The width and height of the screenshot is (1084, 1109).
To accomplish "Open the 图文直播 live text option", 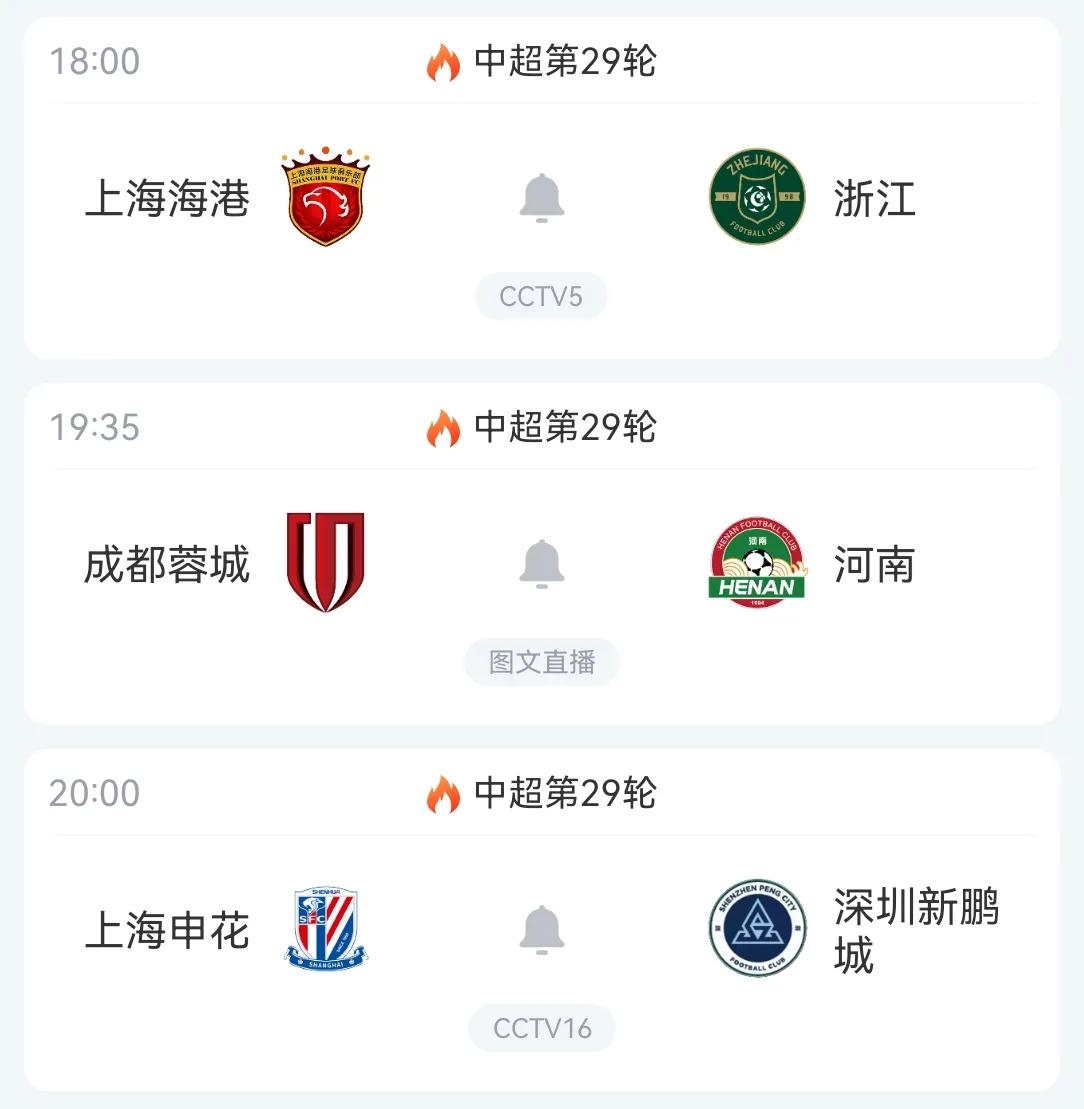I will pyautogui.click(x=541, y=663).
